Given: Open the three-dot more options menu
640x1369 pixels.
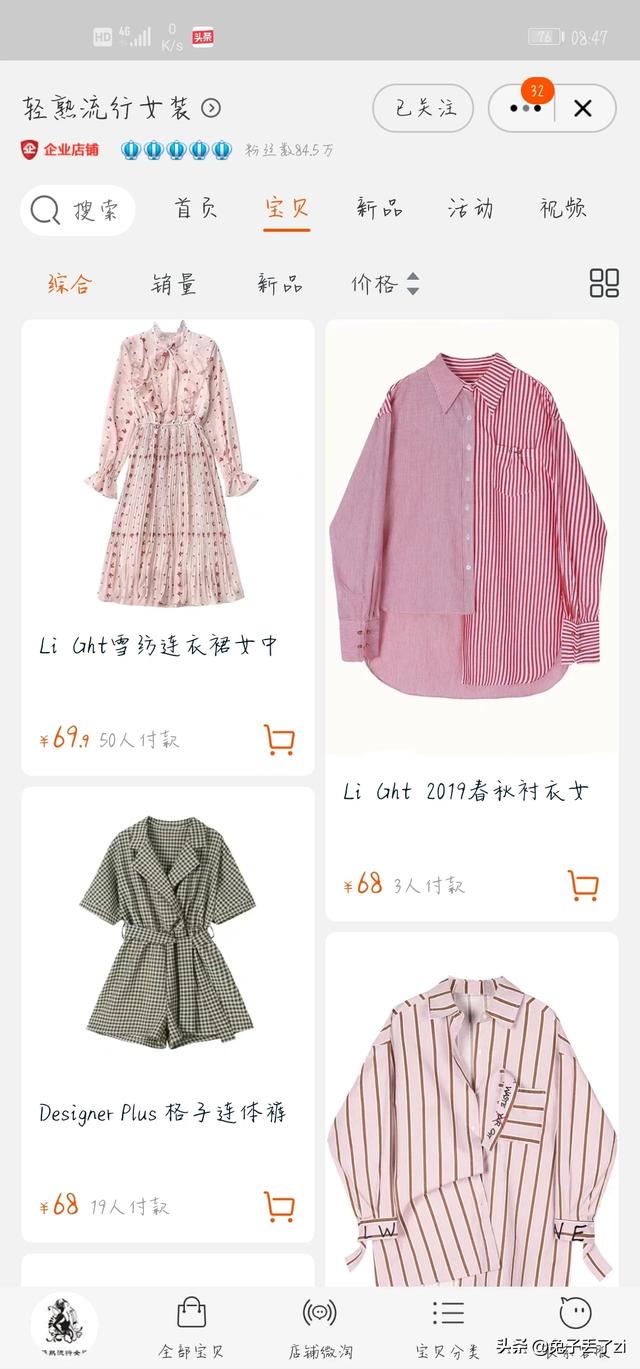Looking at the screenshot, I should [x=525, y=108].
